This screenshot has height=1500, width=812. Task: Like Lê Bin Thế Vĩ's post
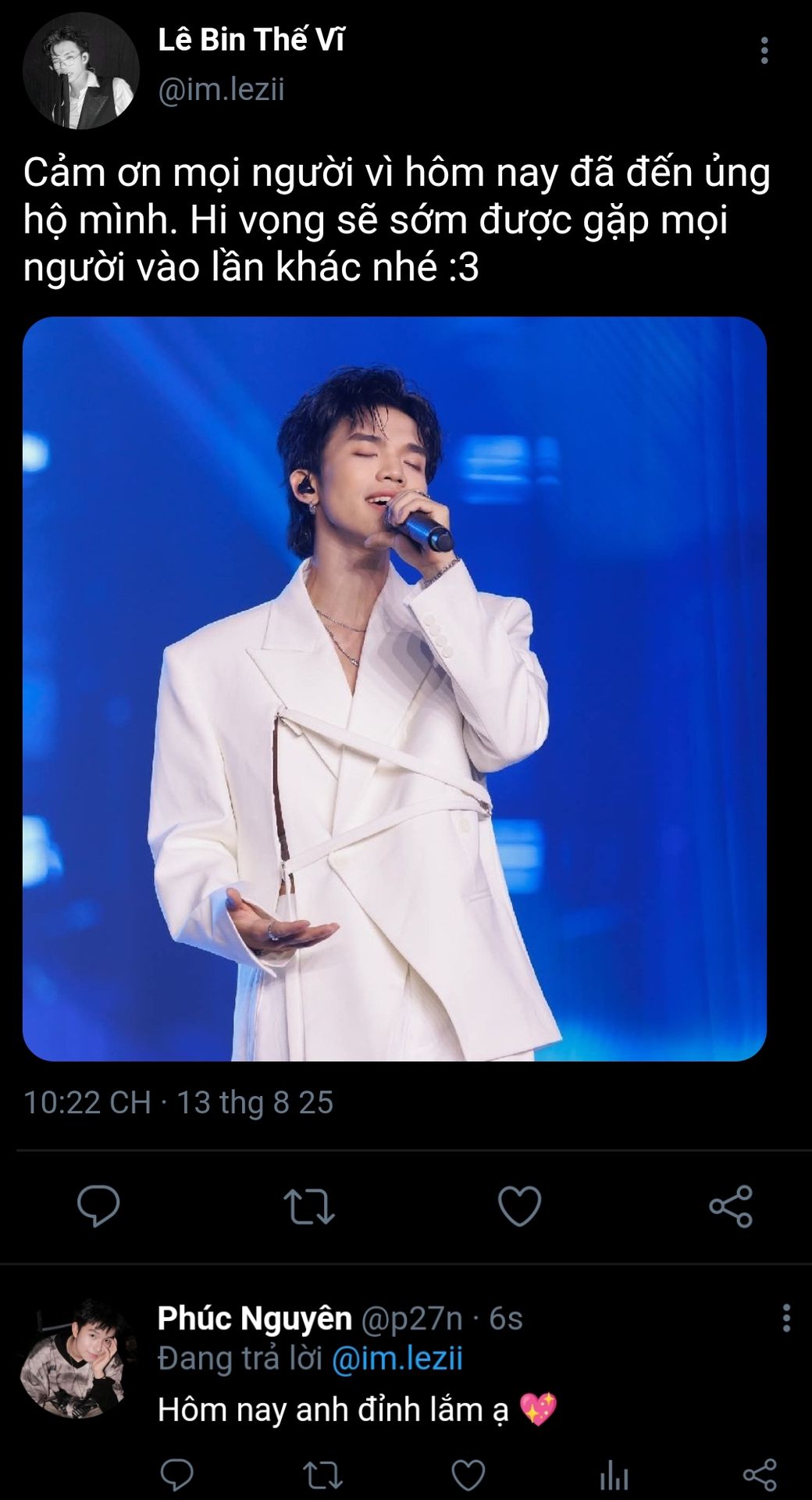pyautogui.click(x=519, y=1205)
